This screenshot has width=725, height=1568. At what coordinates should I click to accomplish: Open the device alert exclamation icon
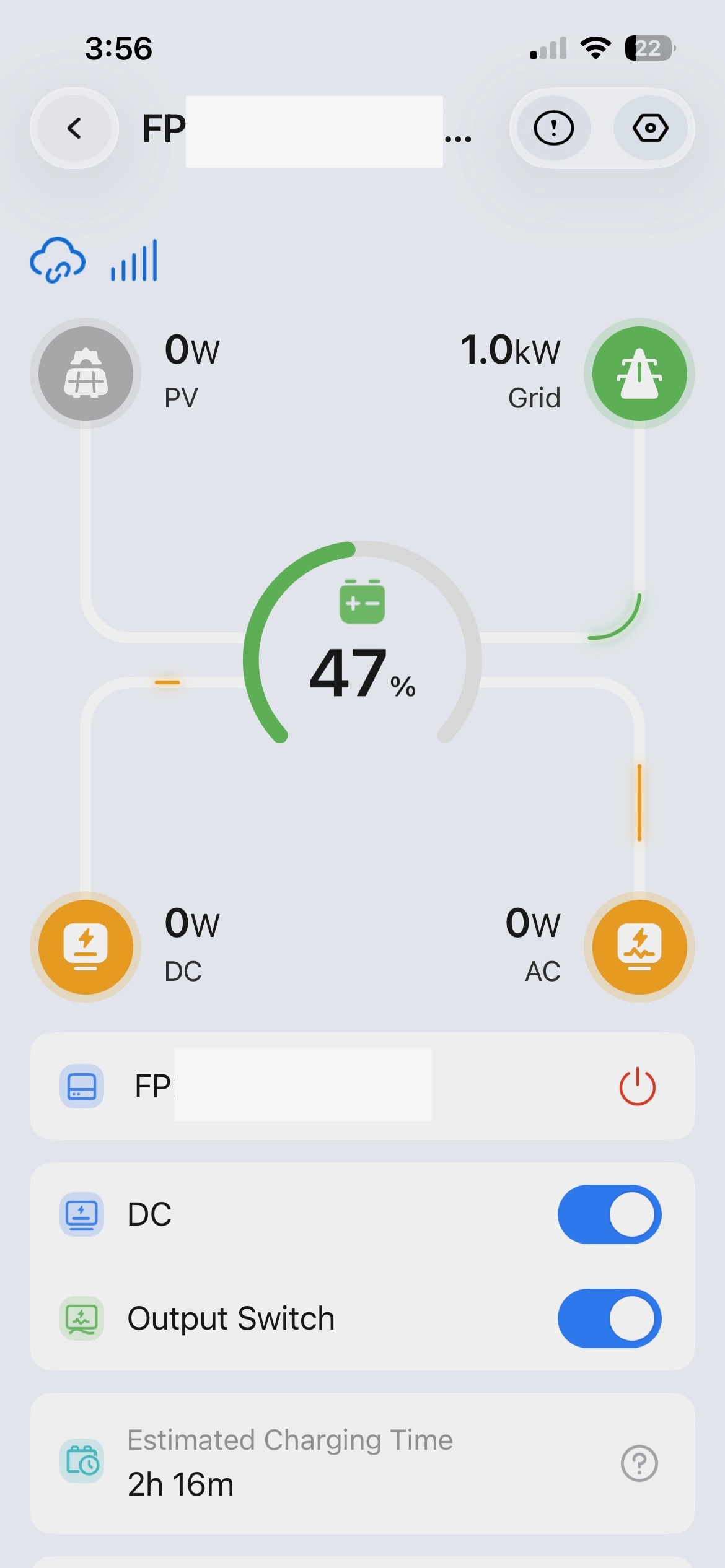(553, 128)
